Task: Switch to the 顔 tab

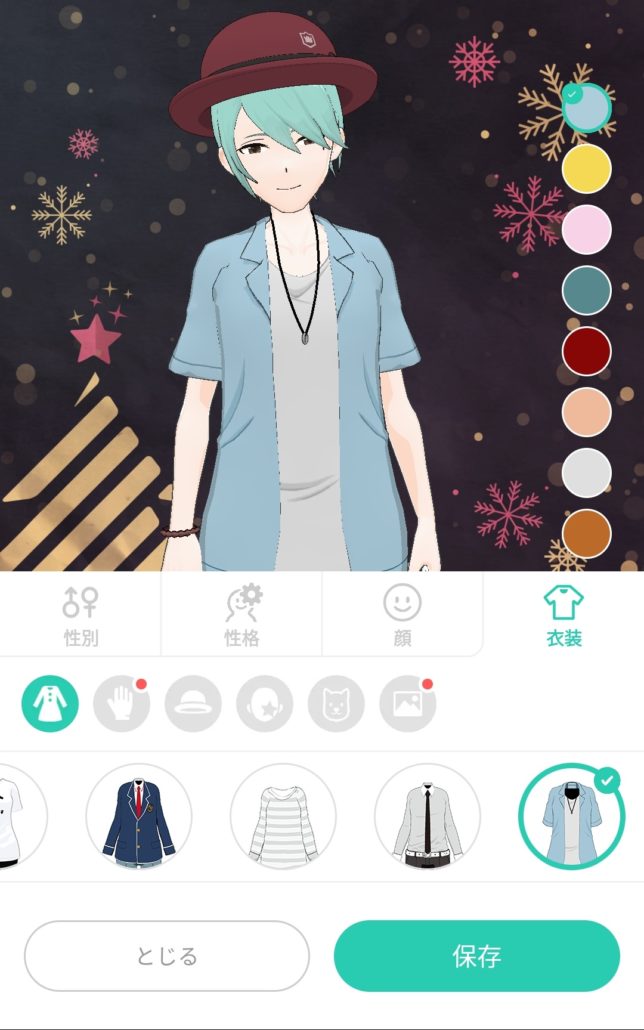Action: [x=402, y=615]
